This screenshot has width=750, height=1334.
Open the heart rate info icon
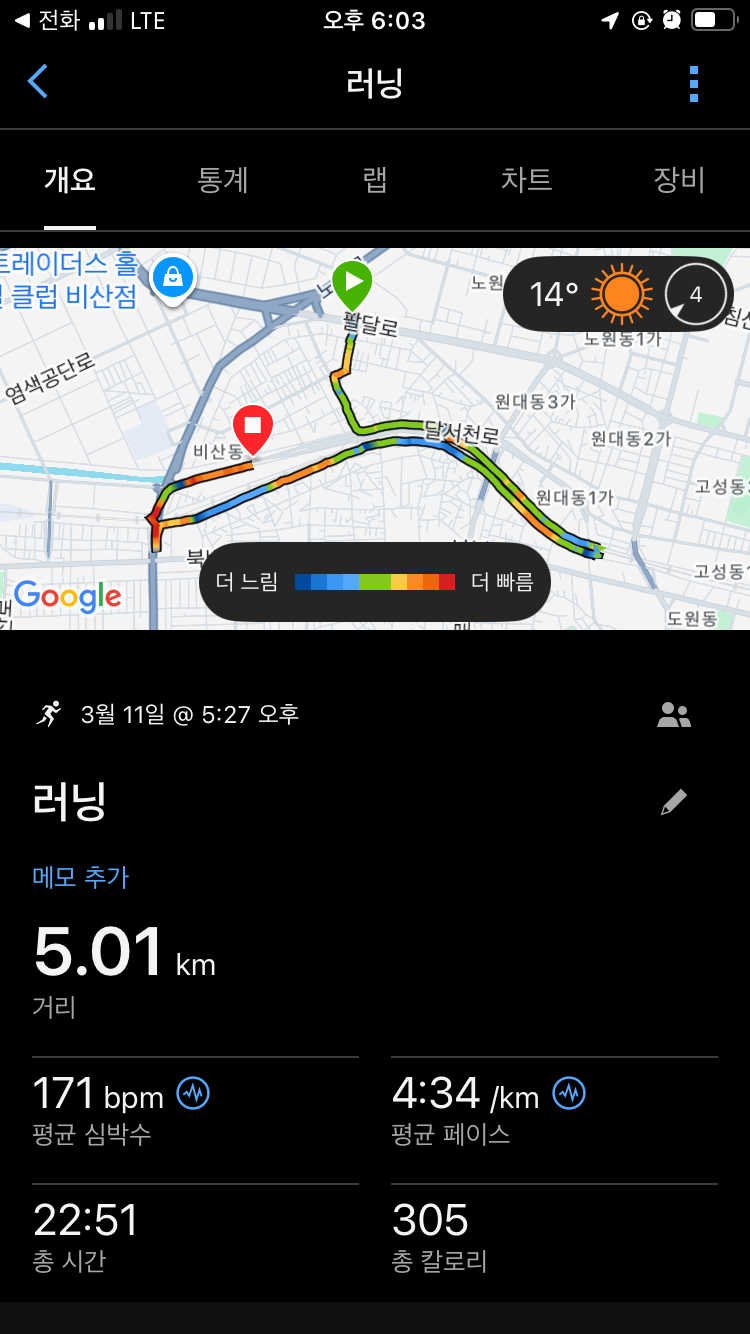click(193, 1093)
